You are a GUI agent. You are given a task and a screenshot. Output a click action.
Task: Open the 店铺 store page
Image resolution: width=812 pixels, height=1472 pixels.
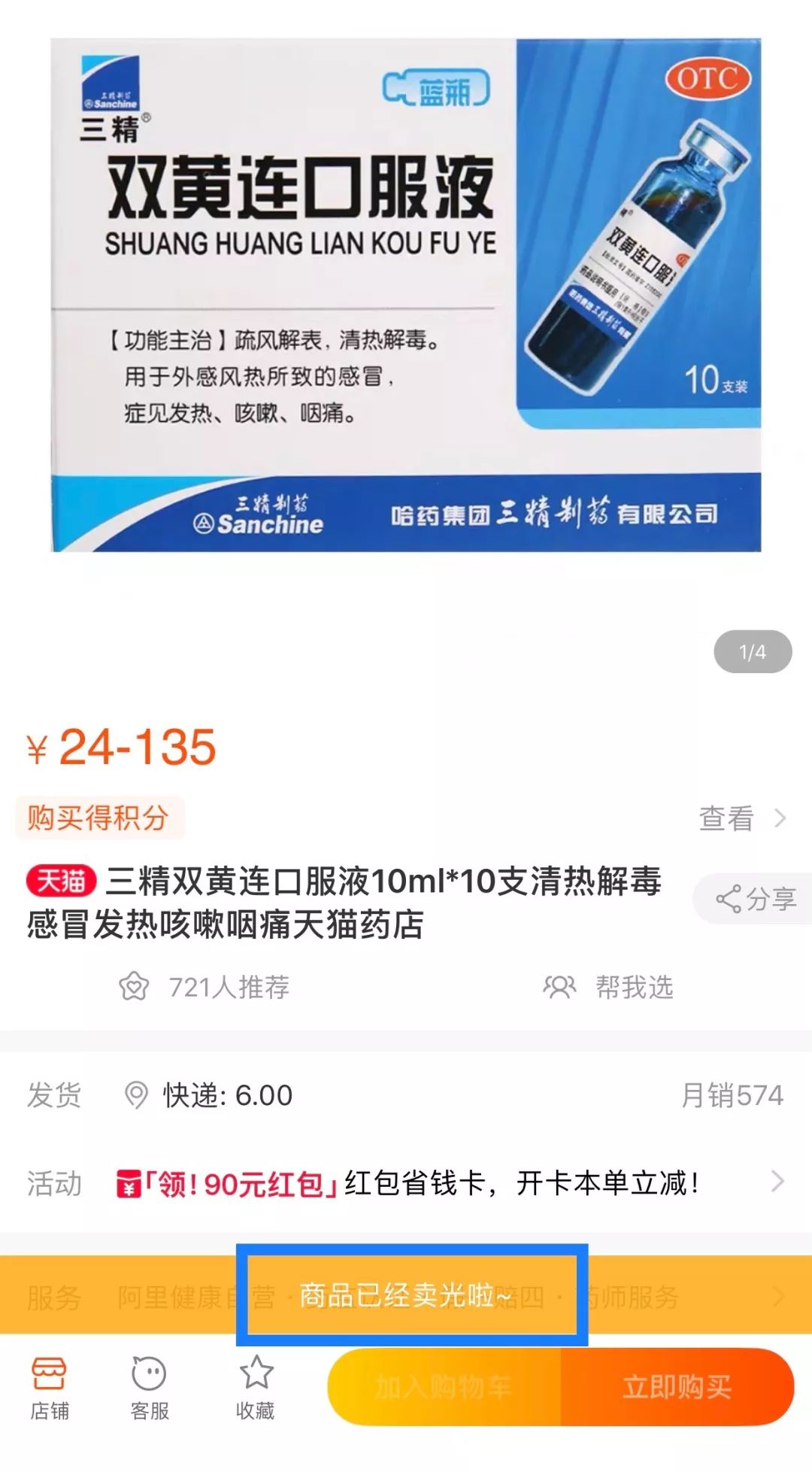(50, 1388)
